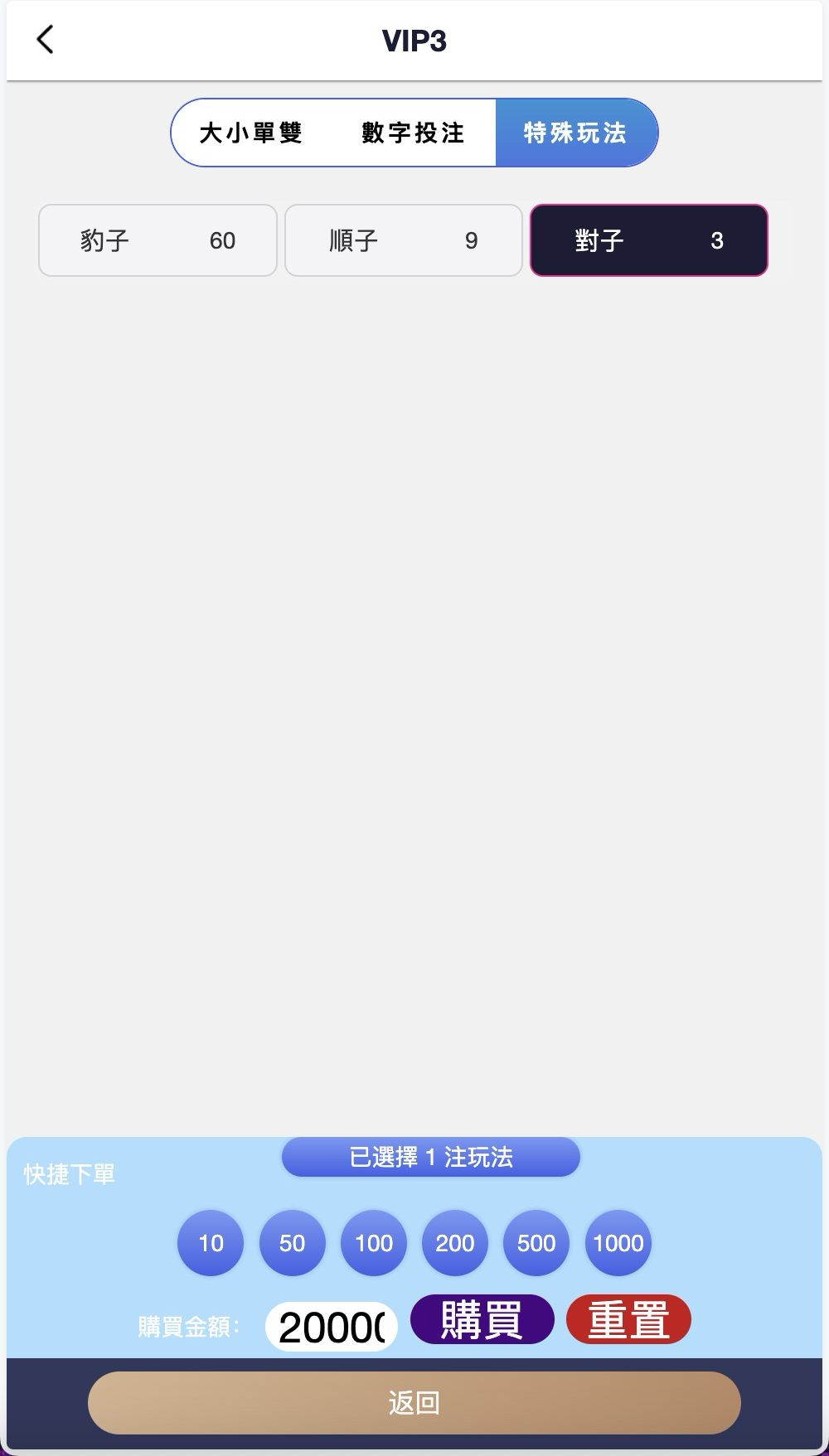829x1456 pixels.
Task: Pick the 1000 quick amount chip
Action: [618, 1243]
